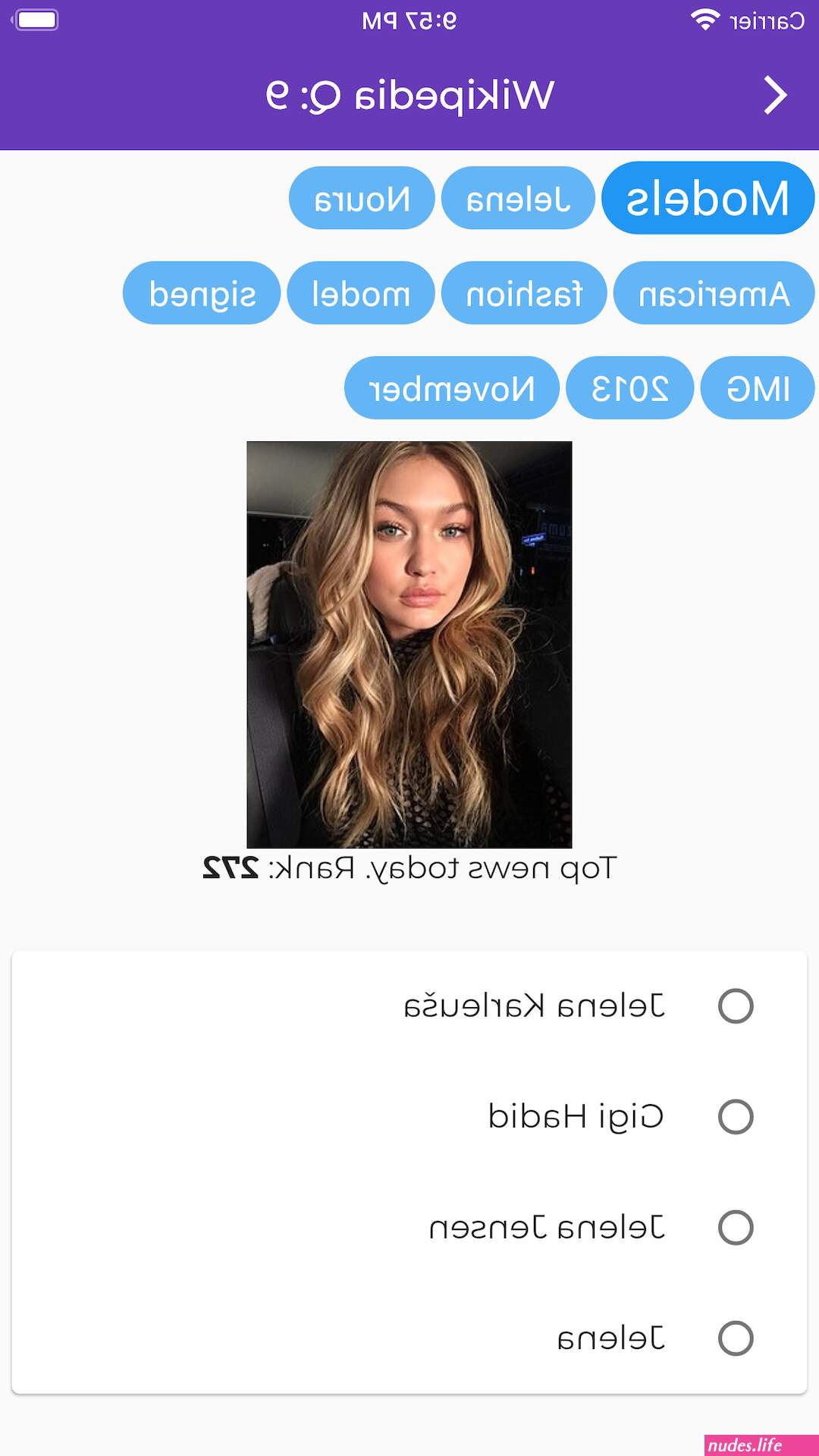Pick the Jelena Jensen option

click(735, 1227)
